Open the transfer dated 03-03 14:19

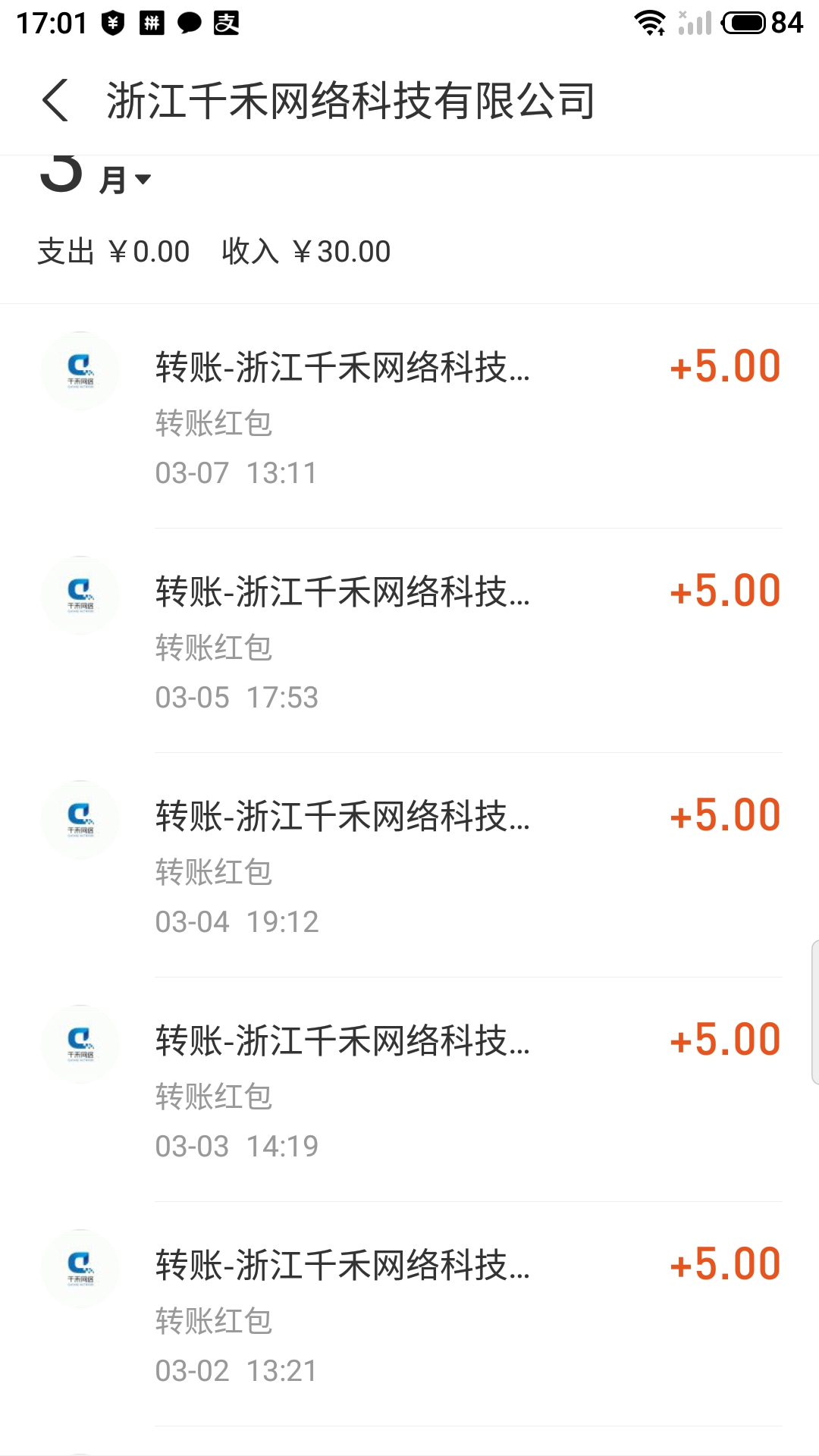409,1089
